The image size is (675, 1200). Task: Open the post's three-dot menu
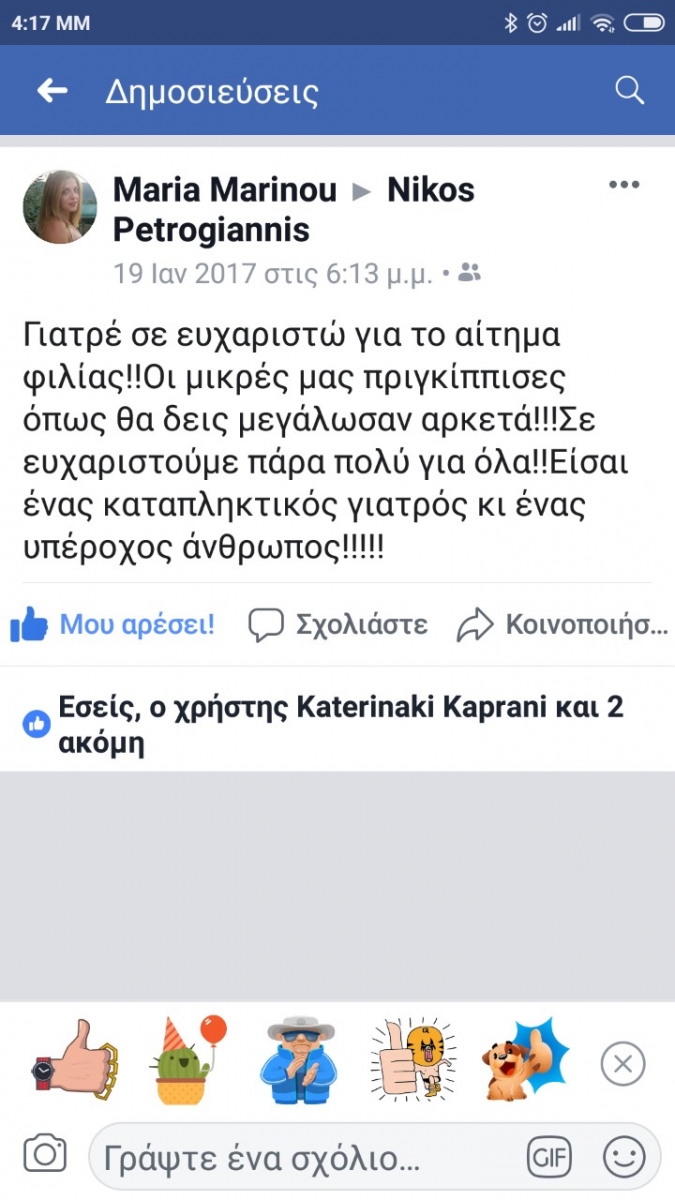click(624, 184)
